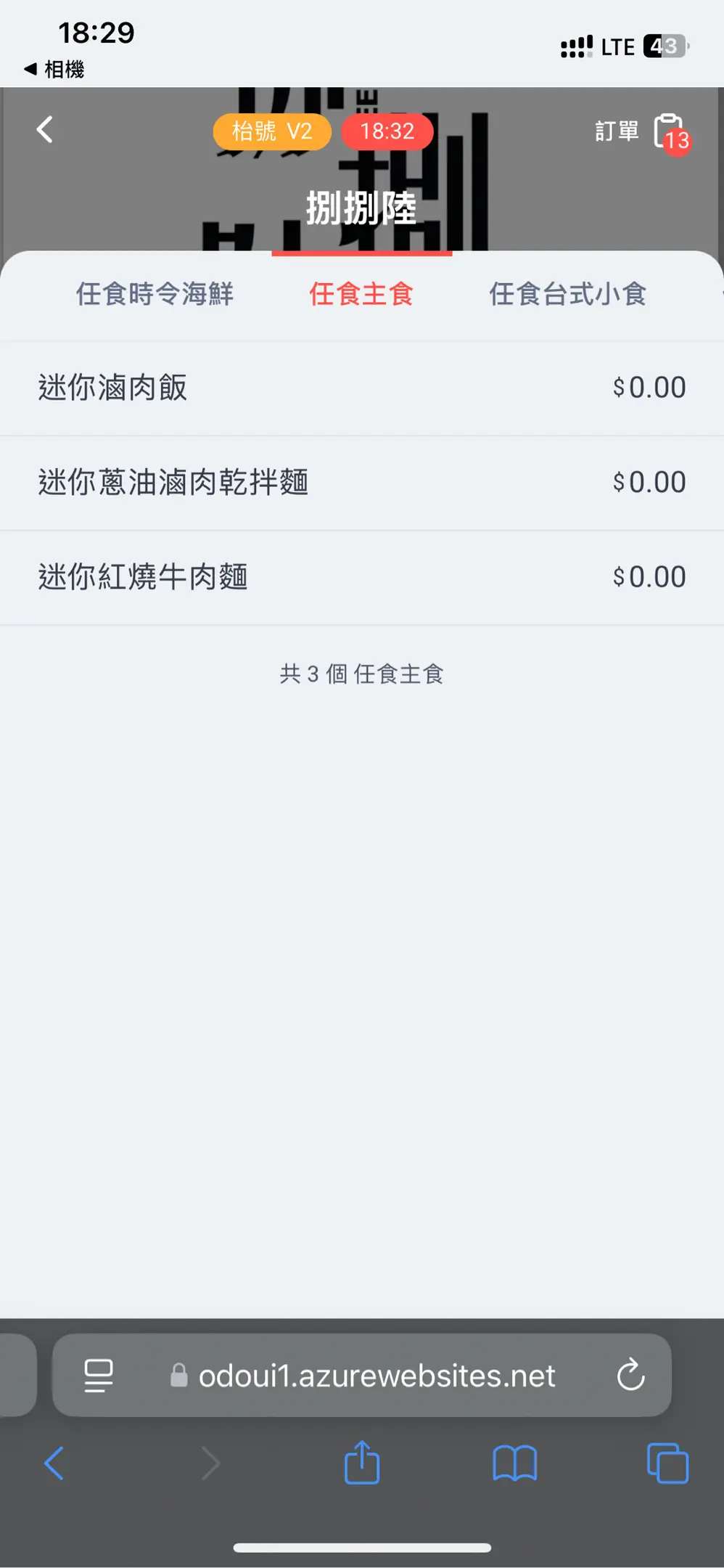
Task: Select the 任食主食 tab
Action: pos(361,294)
